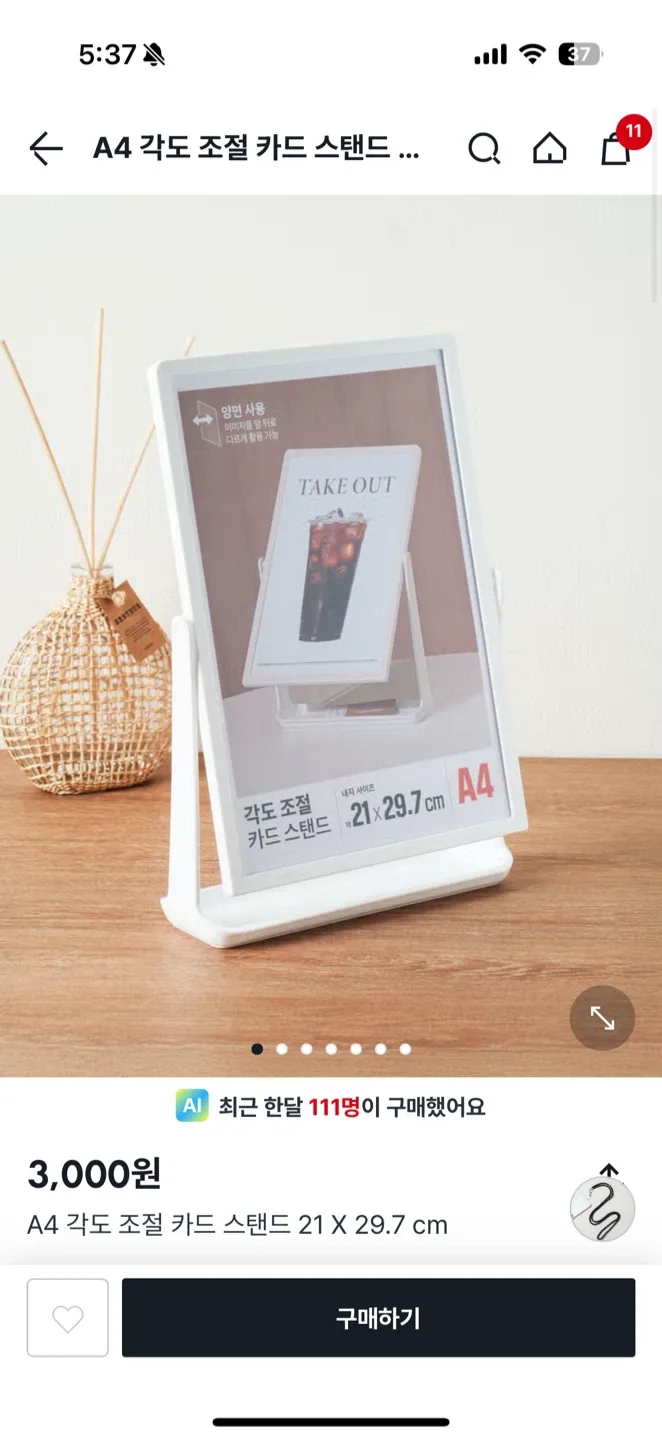The height and width of the screenshot is (1440, 662).
Task: Open the shopping bag with 11 items
Action: [x=616, y=148]
